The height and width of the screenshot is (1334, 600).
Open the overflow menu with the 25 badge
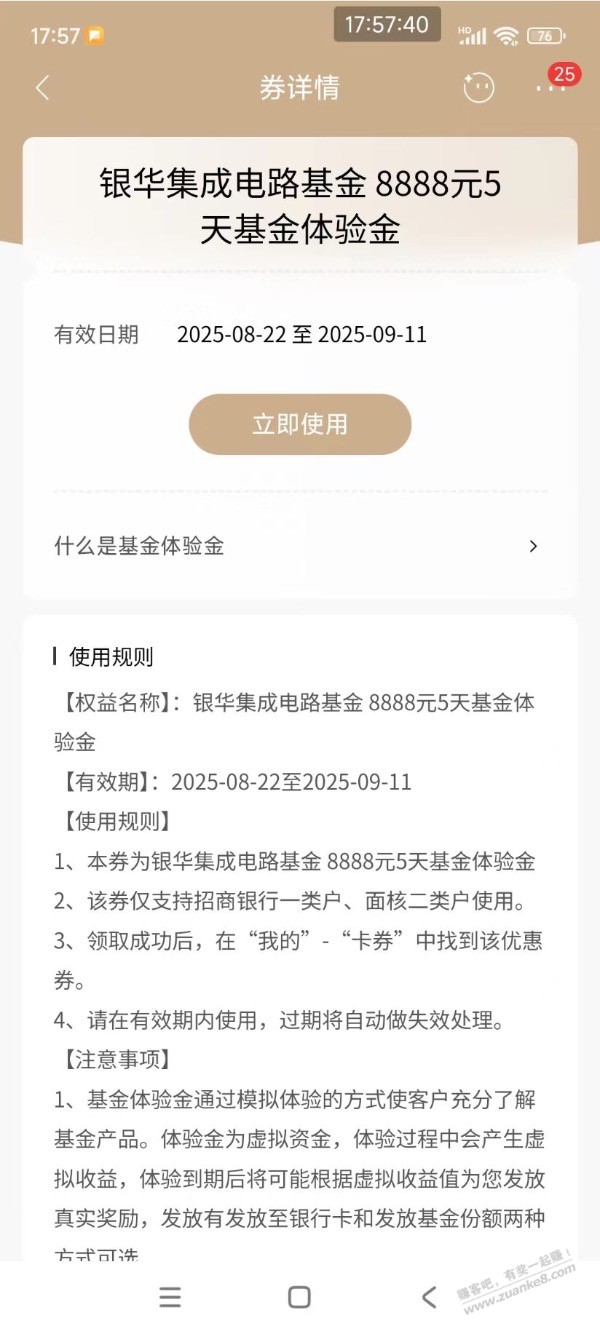point(551,88)
